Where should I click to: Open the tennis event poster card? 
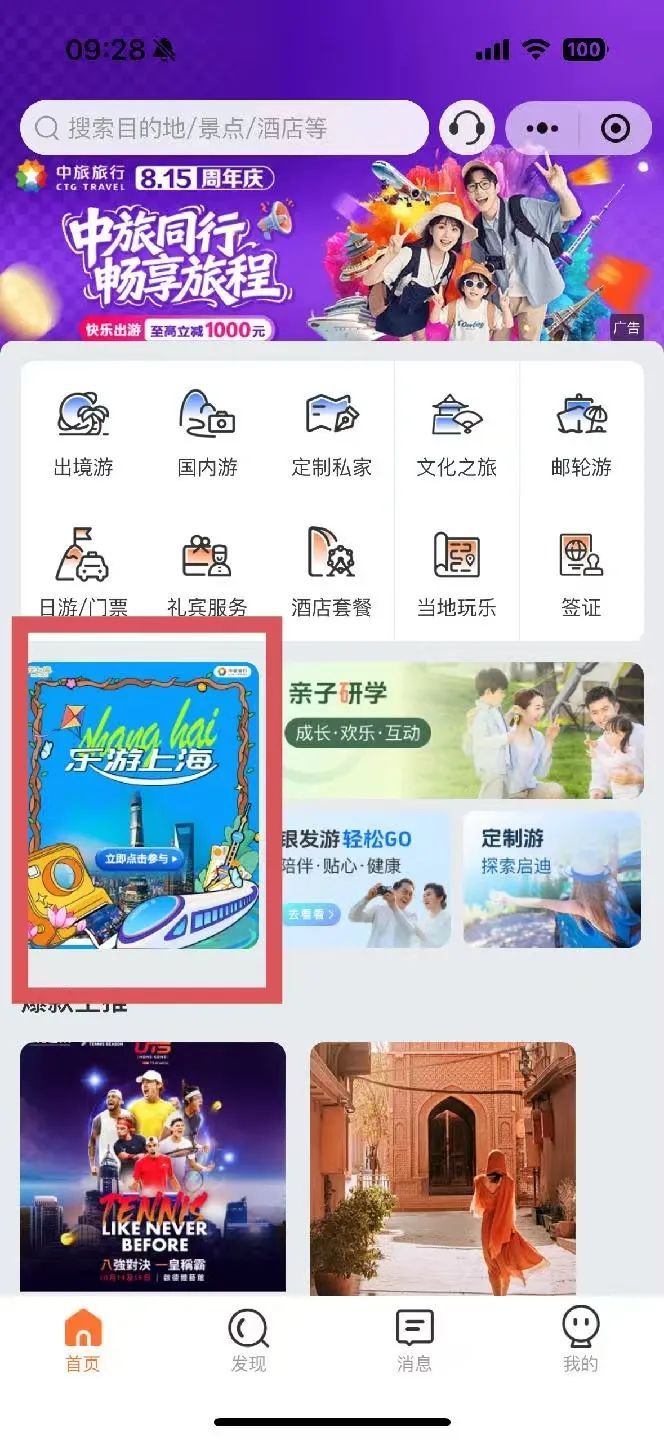coord(153,1166)
